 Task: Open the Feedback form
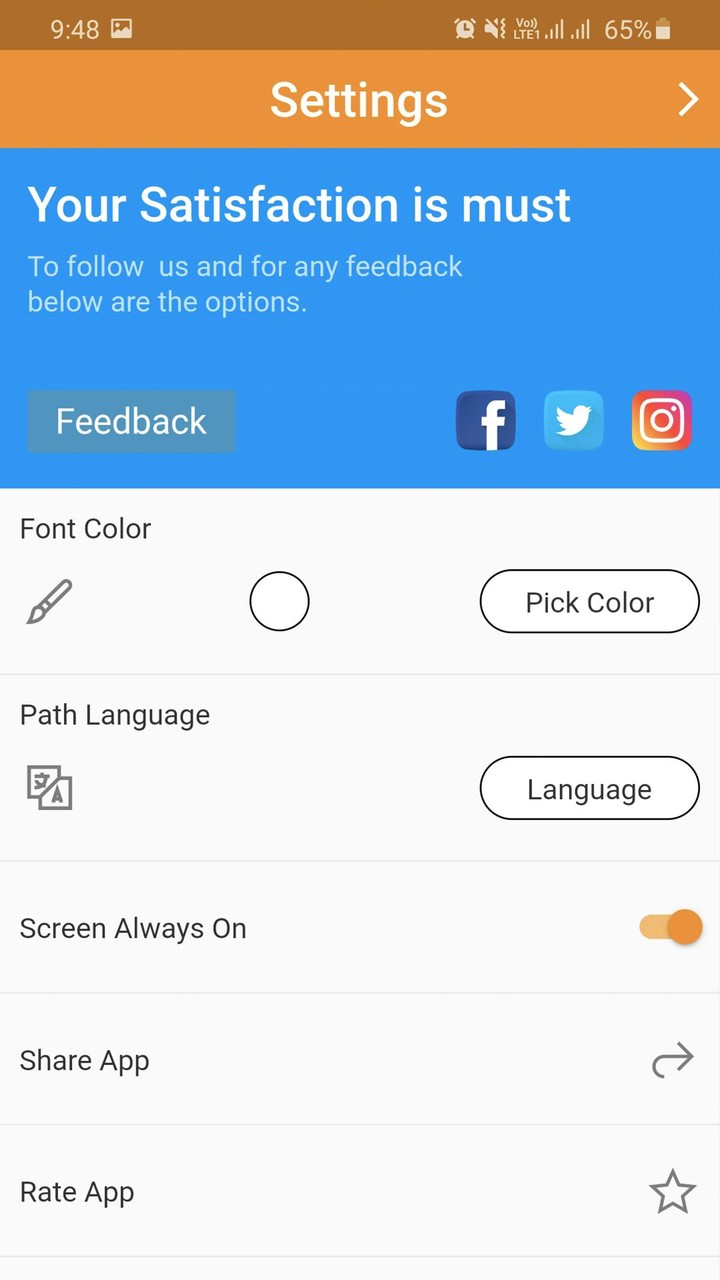pos(131,421)
